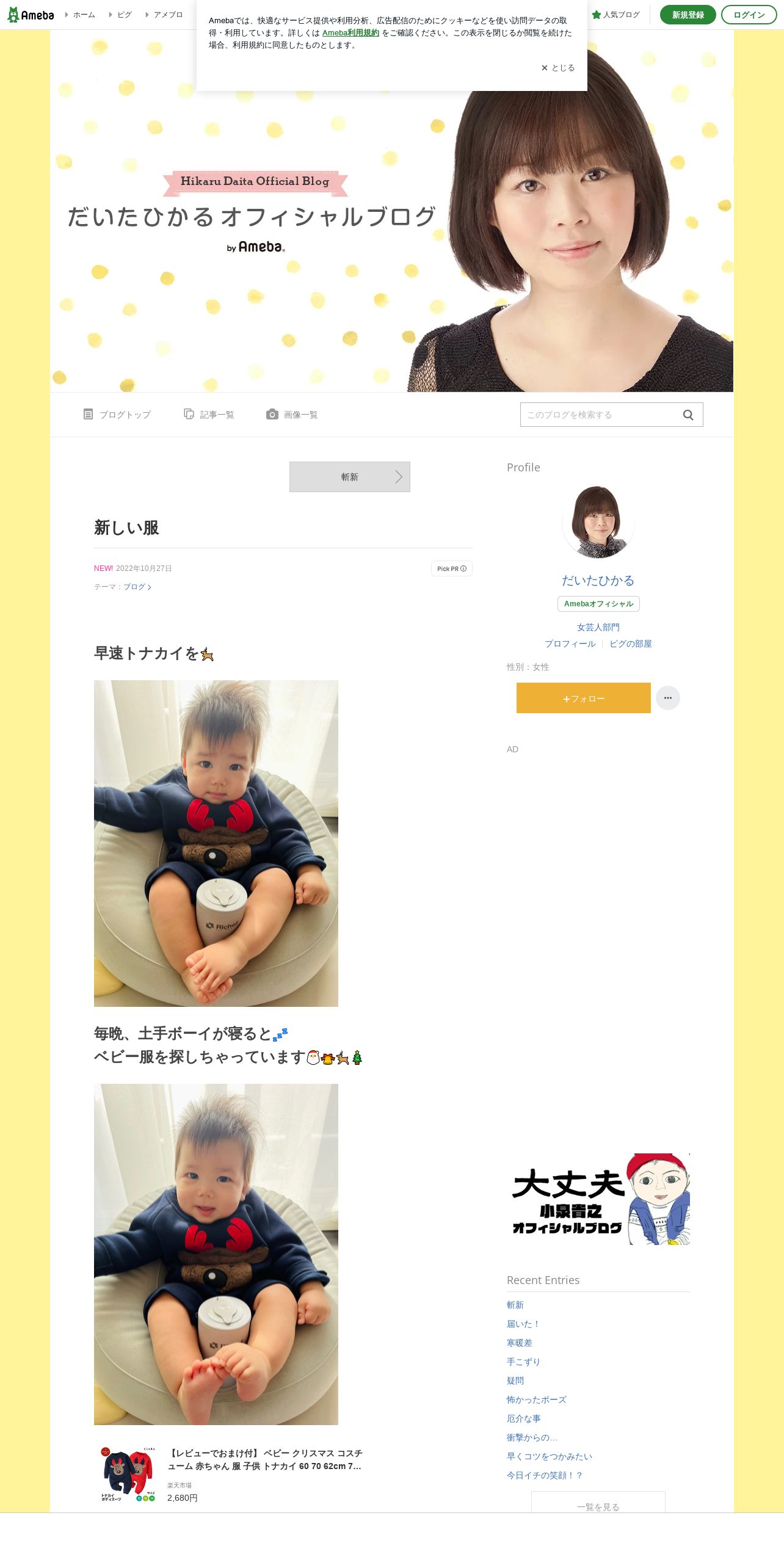Screen dimensions: 784x1568
Task: Tap the 新規登録 button
Action: click(x=688, y=15)
